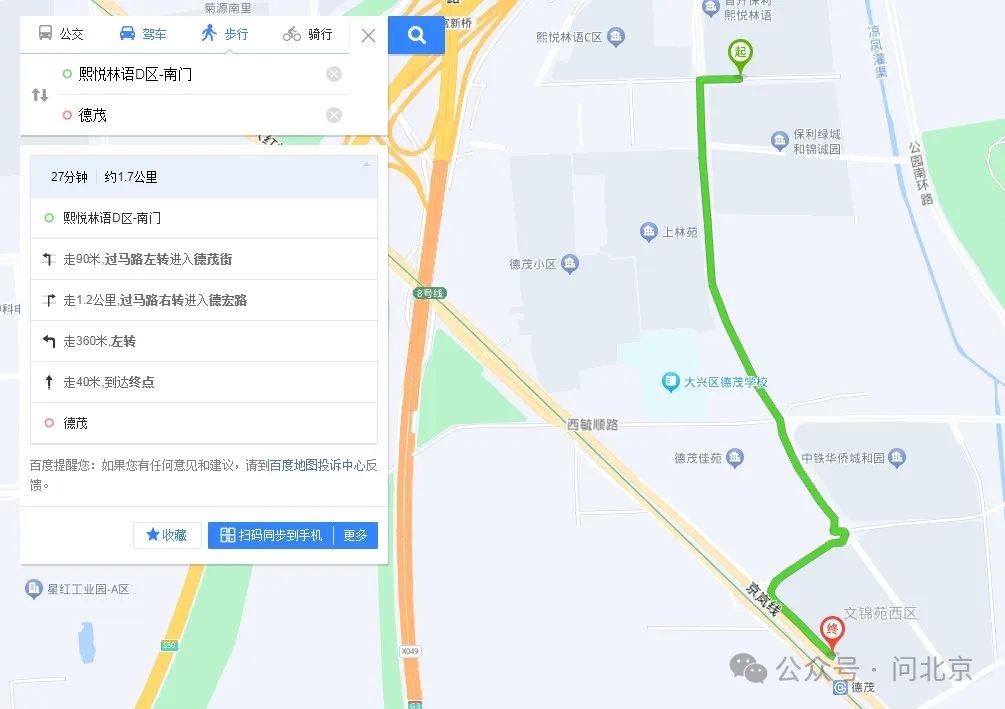Clear the start point field
The image size is (1005, 709).
pos(334,74)
